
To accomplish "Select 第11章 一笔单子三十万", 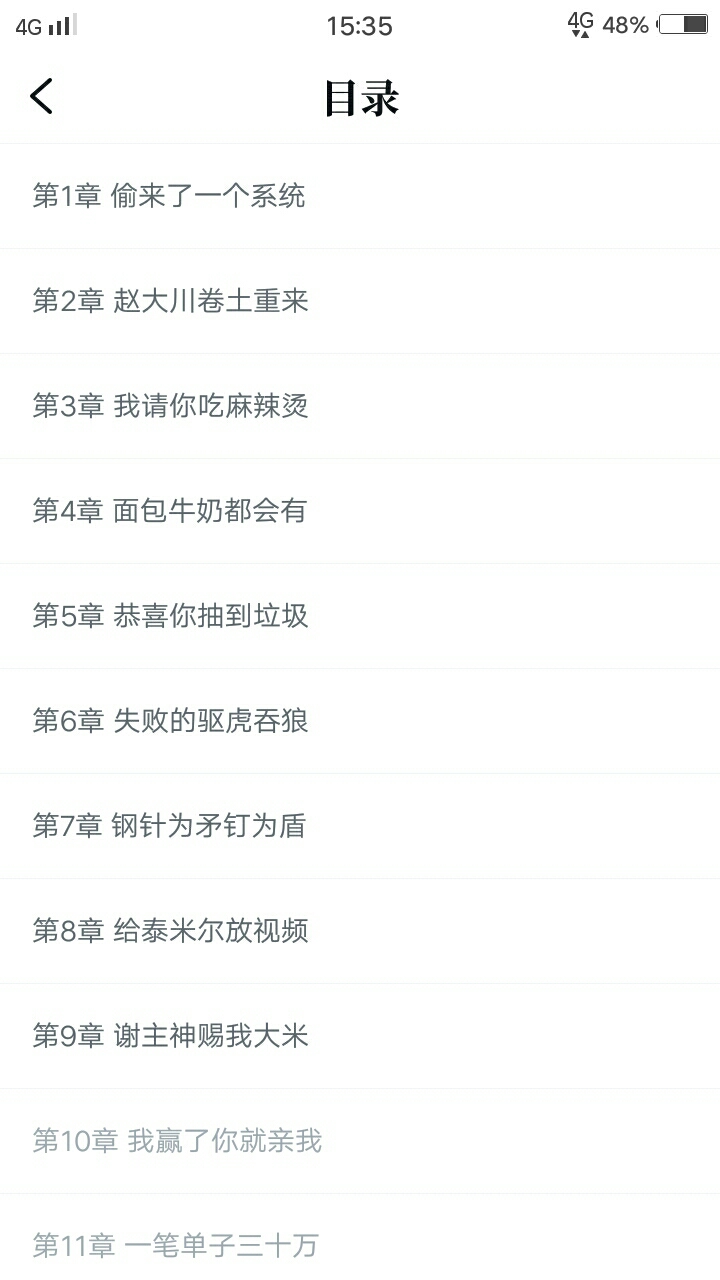I will point(176,1245).
